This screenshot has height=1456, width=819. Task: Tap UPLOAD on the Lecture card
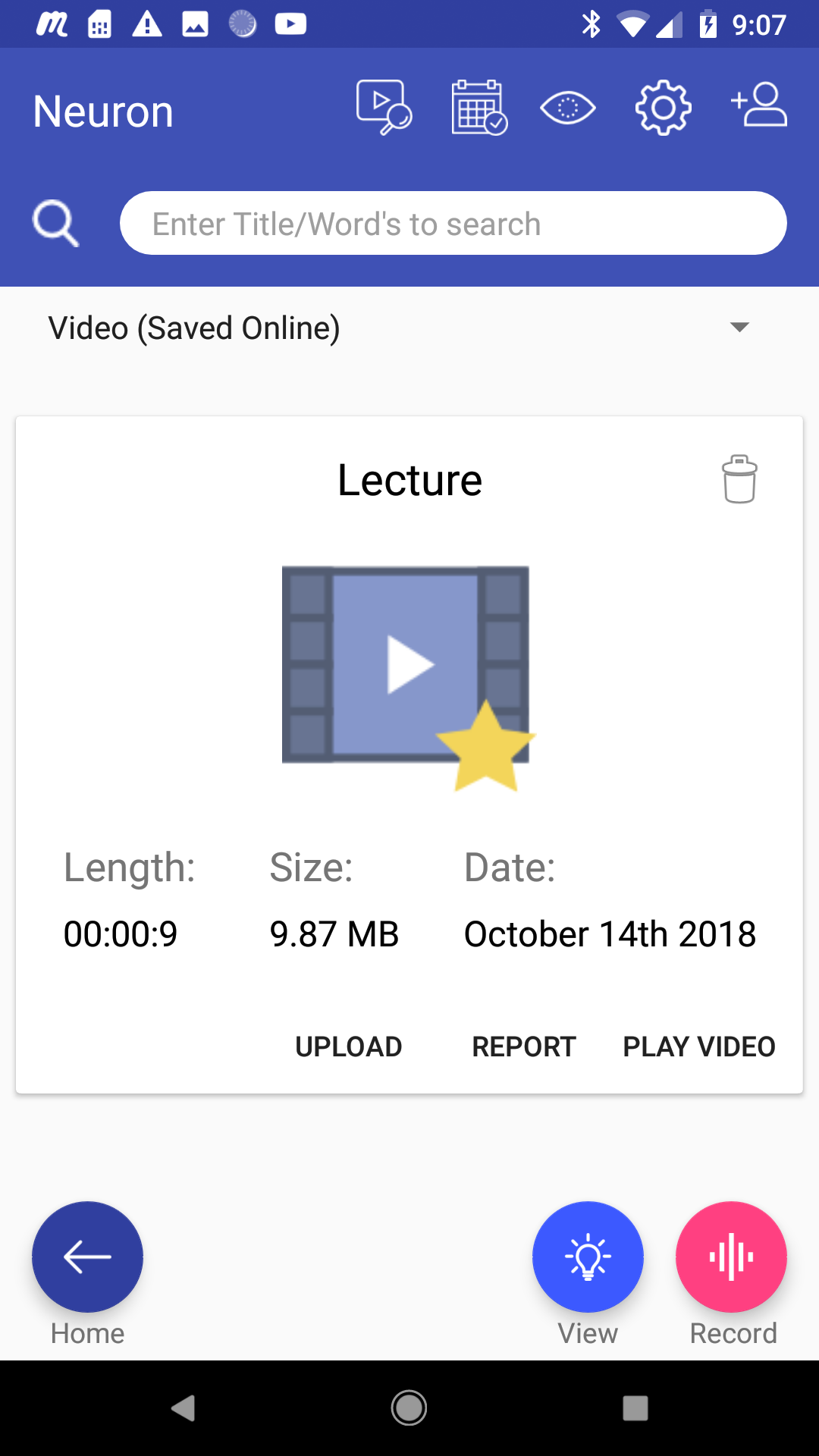pyautogui.click(x=349, y=1046)
